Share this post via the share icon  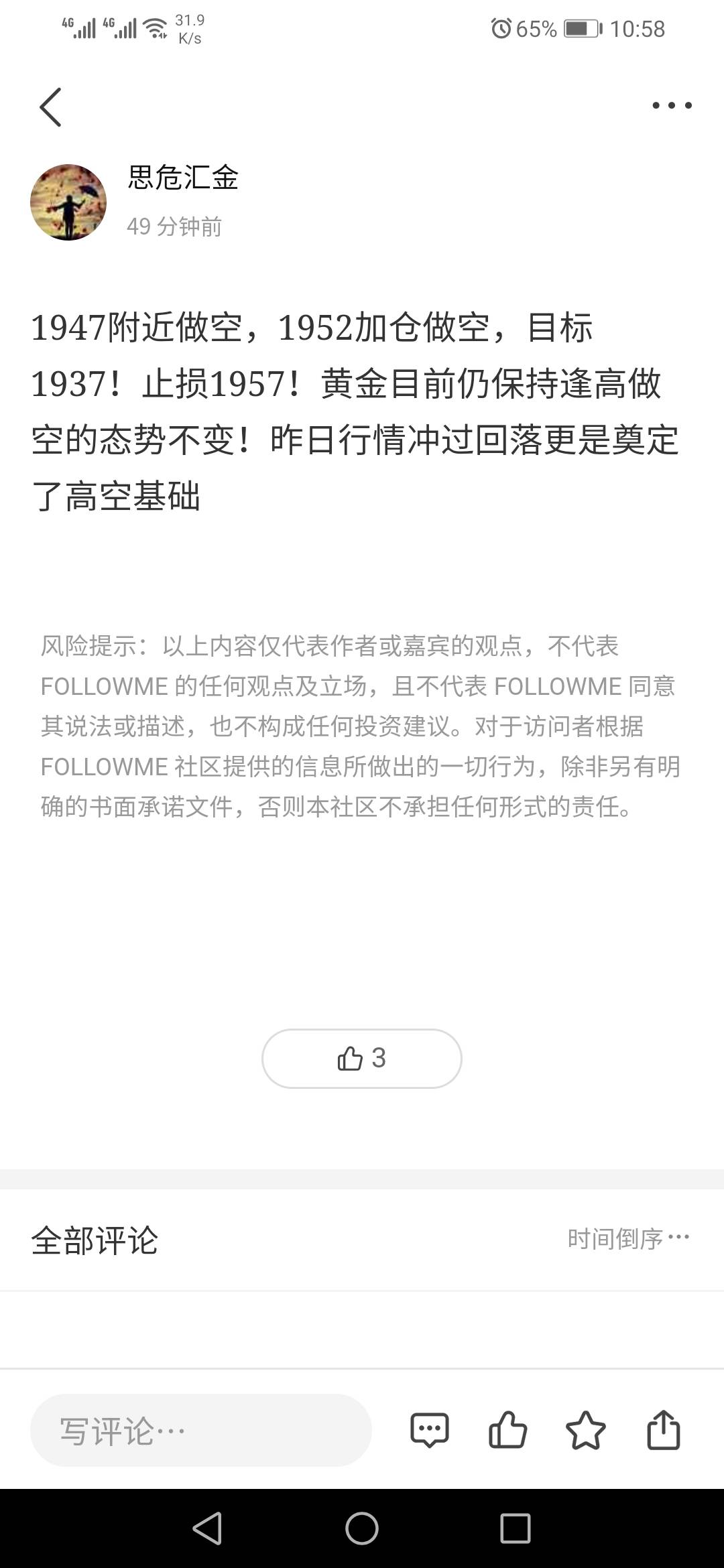pos(663,1430)
